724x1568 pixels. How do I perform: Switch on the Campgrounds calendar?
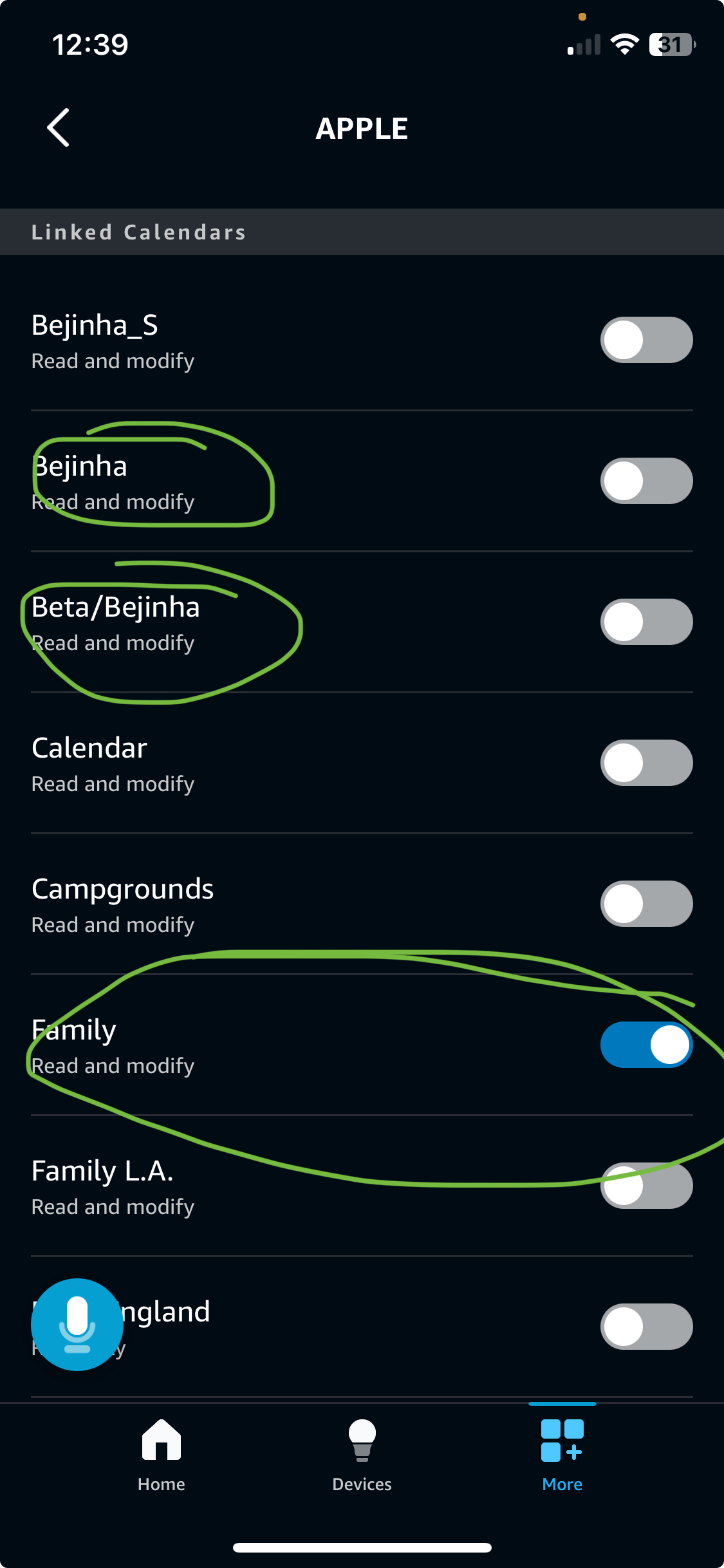click(x=646, y=904)
